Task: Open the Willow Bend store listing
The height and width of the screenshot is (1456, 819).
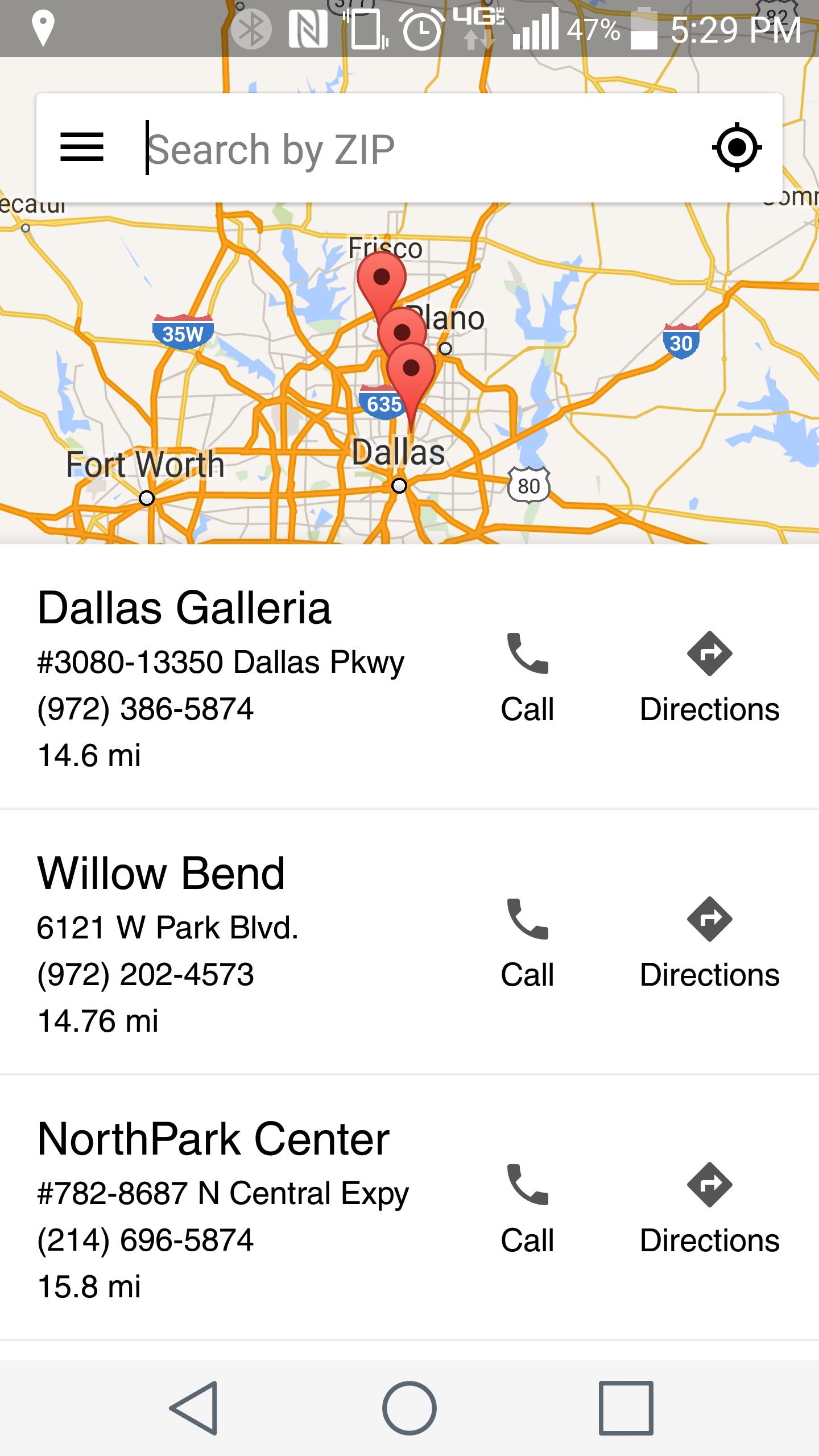Action: [x=227, y=942]
